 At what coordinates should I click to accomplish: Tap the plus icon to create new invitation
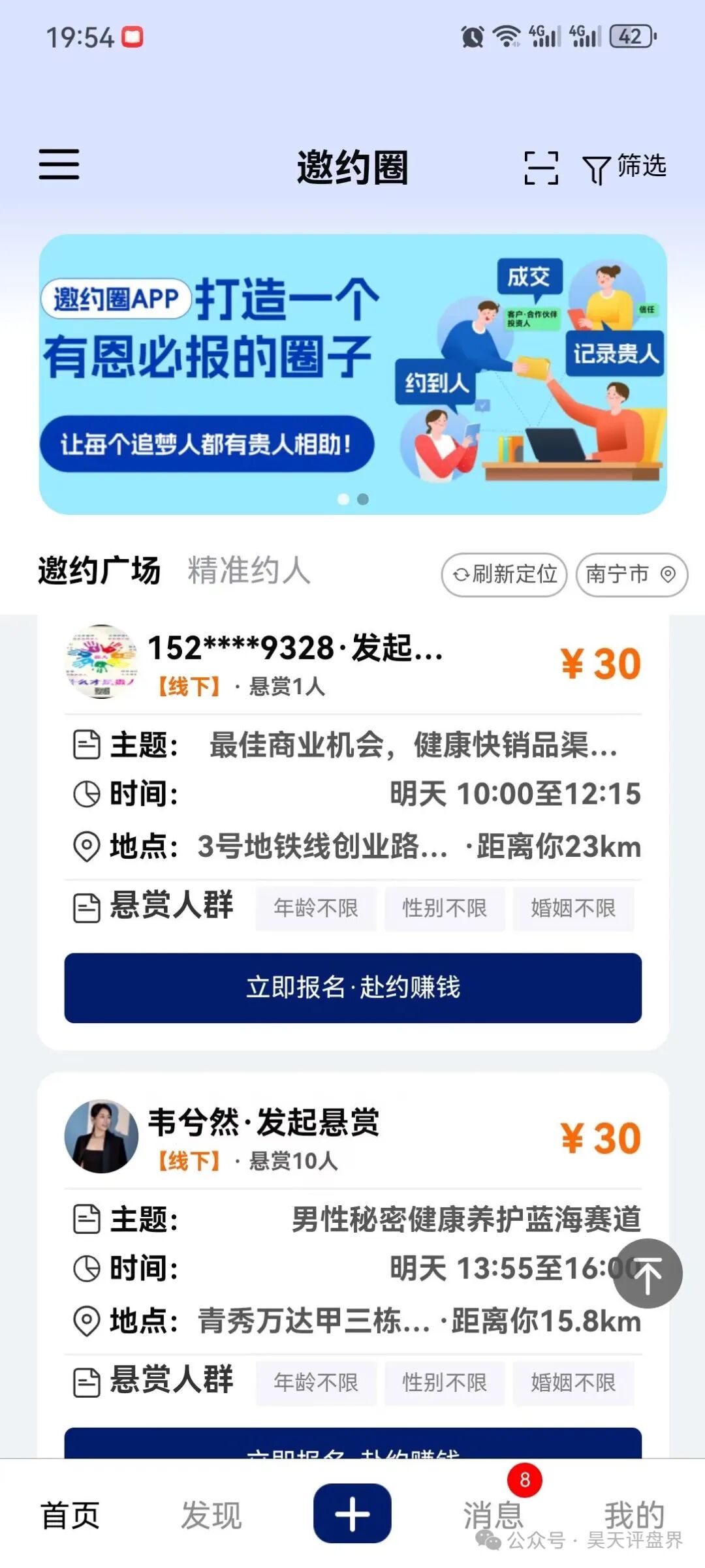[x=352, y=1514]
